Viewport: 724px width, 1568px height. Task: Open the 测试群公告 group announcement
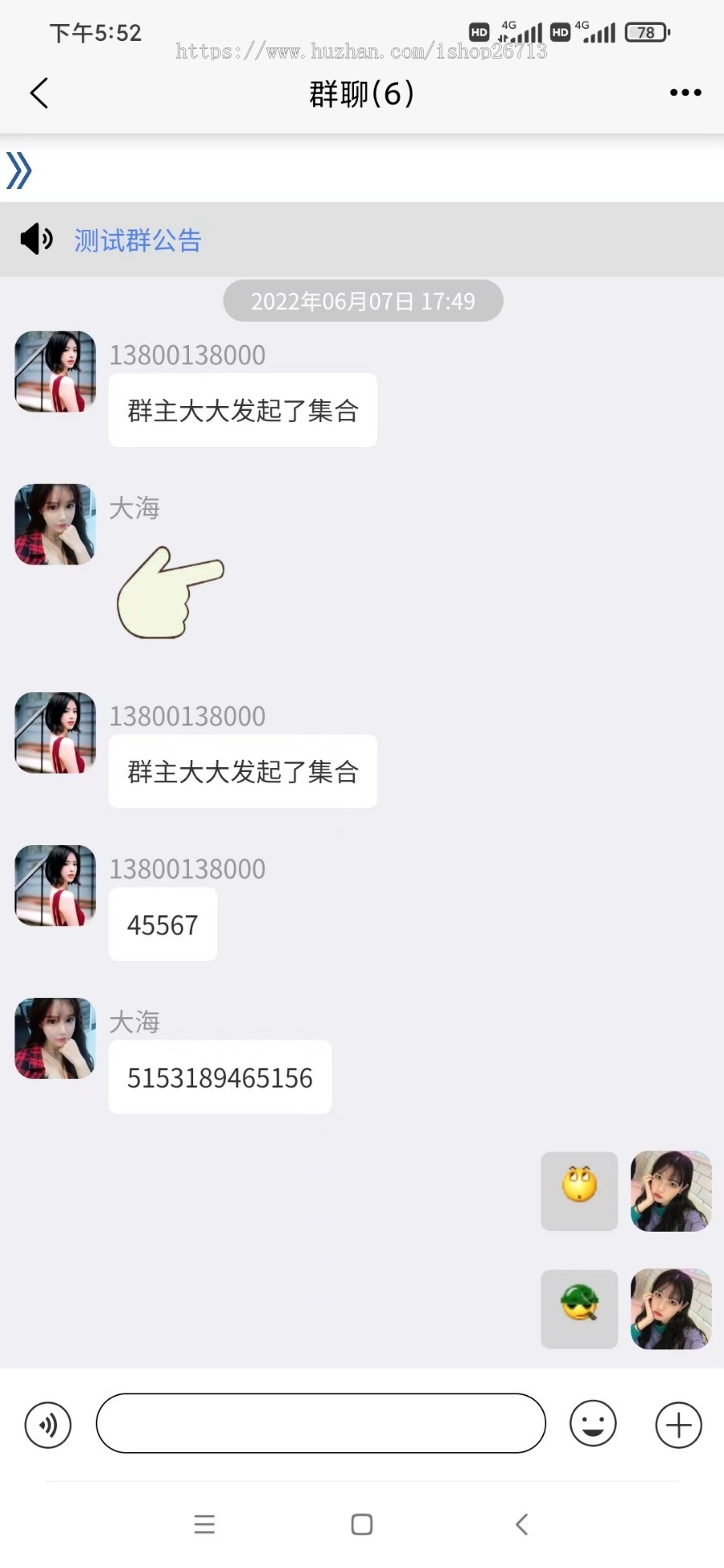click(138, 240)
